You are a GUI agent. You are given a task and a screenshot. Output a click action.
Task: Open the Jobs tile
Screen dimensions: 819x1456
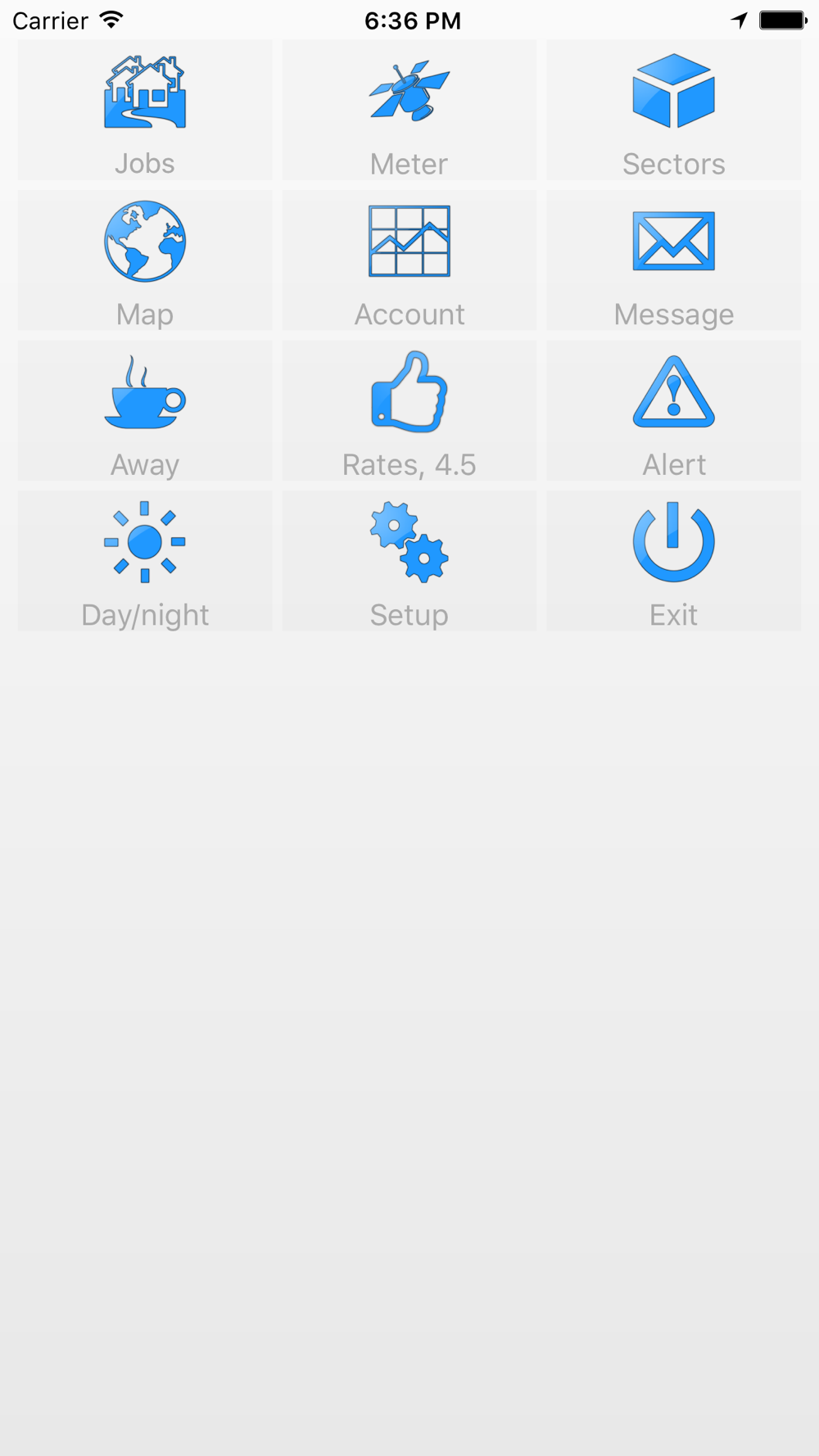click(x=145, y=110)
